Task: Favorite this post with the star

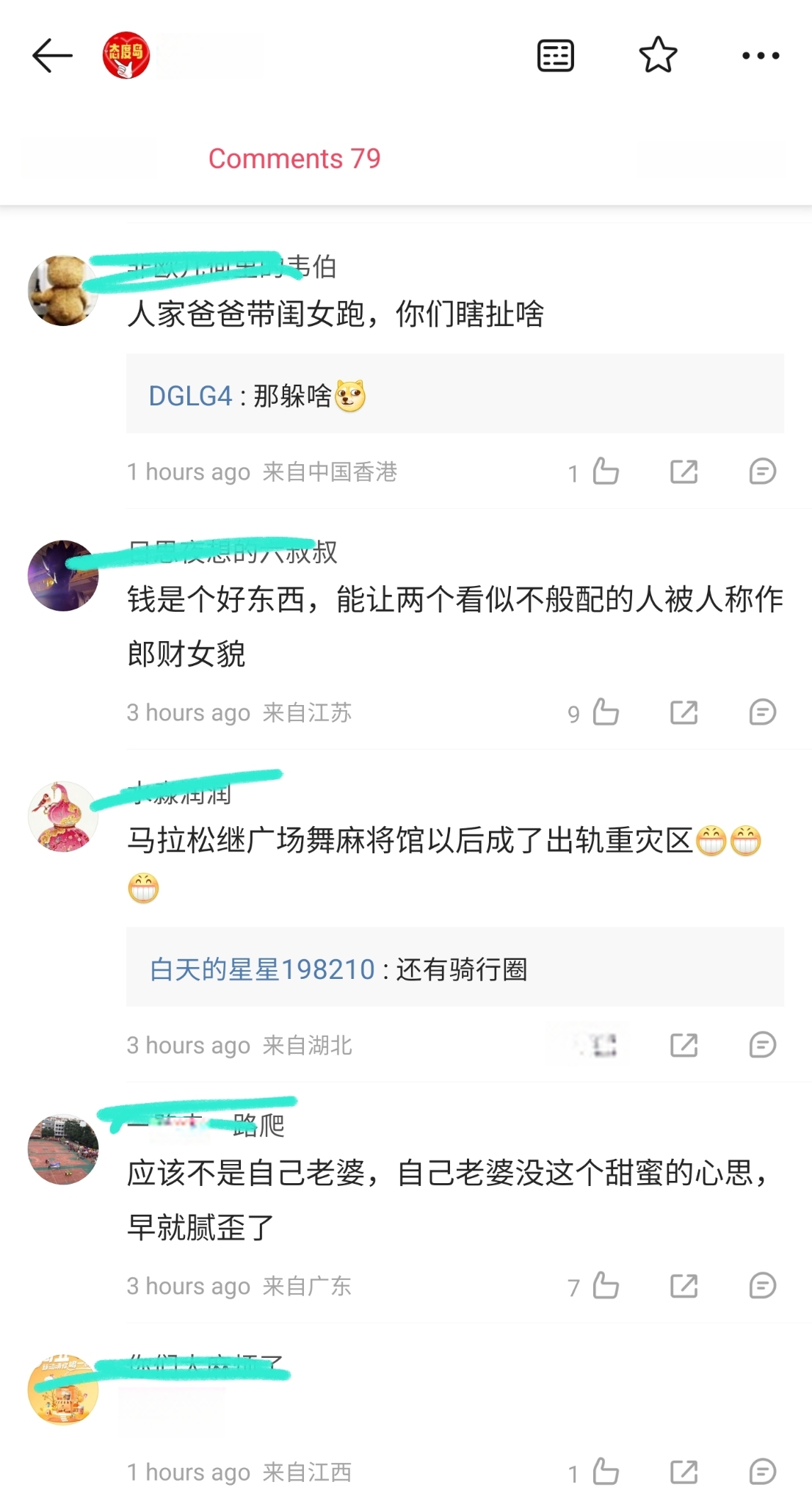Action: [x=658, y=56]
